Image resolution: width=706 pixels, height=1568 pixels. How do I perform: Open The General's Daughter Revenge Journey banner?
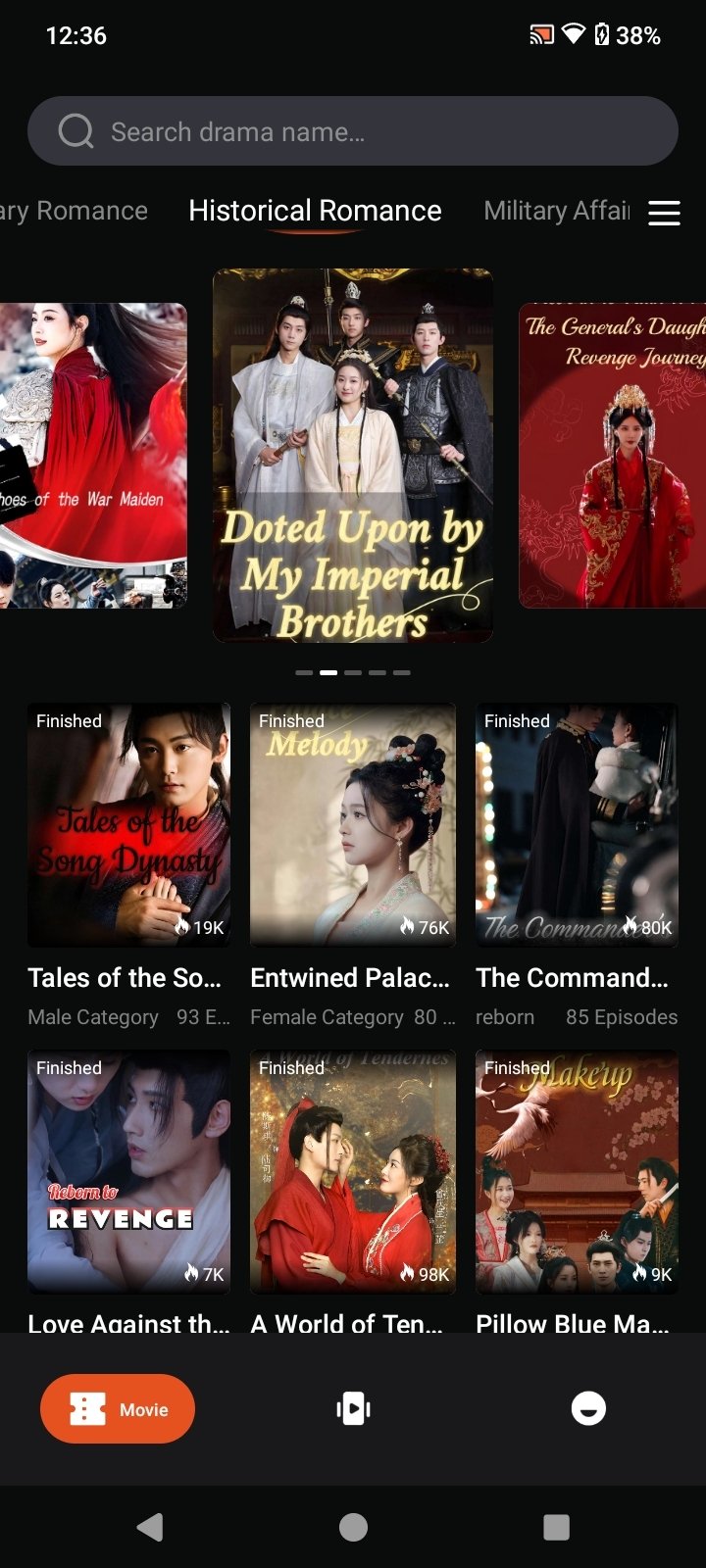coord(613,456)
